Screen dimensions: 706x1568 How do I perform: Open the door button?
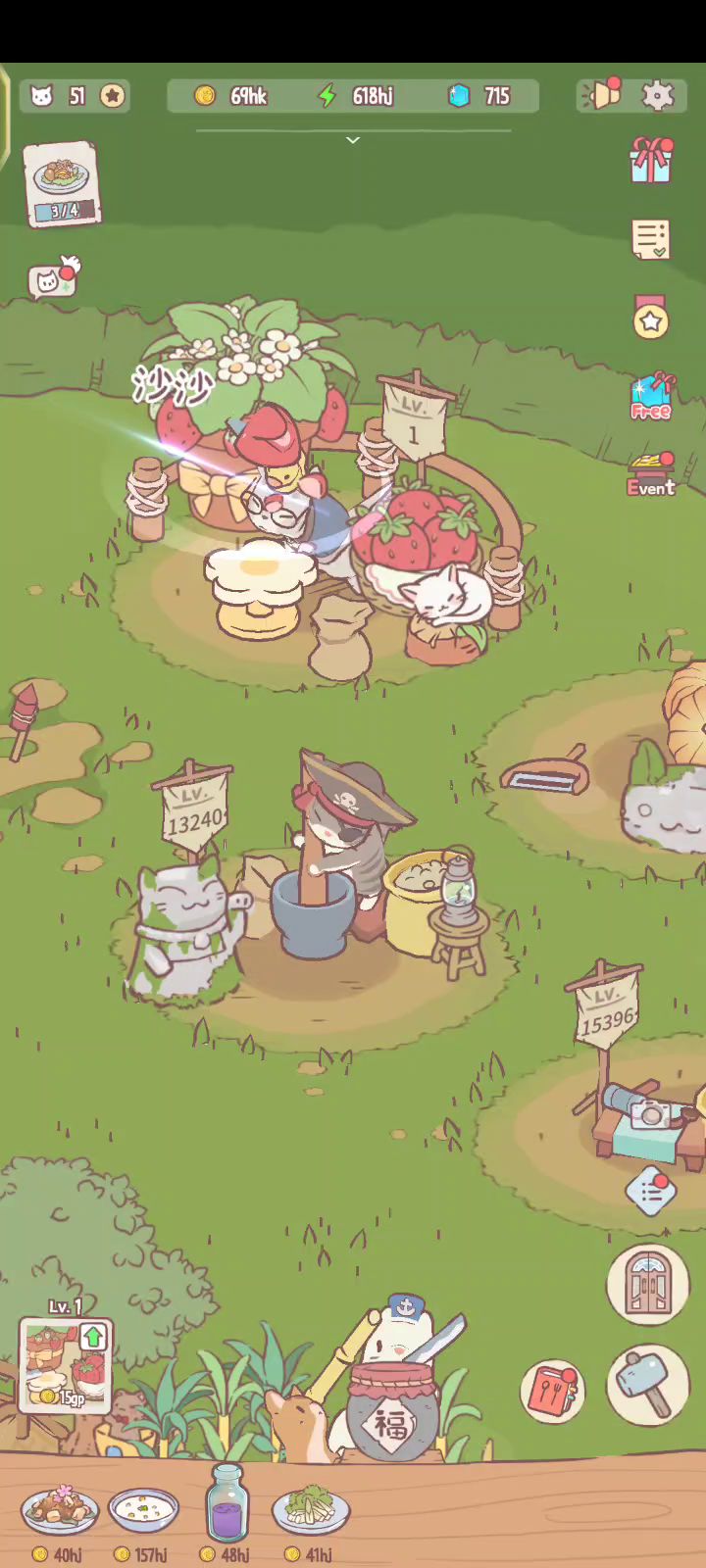[x=648, y=1285]
